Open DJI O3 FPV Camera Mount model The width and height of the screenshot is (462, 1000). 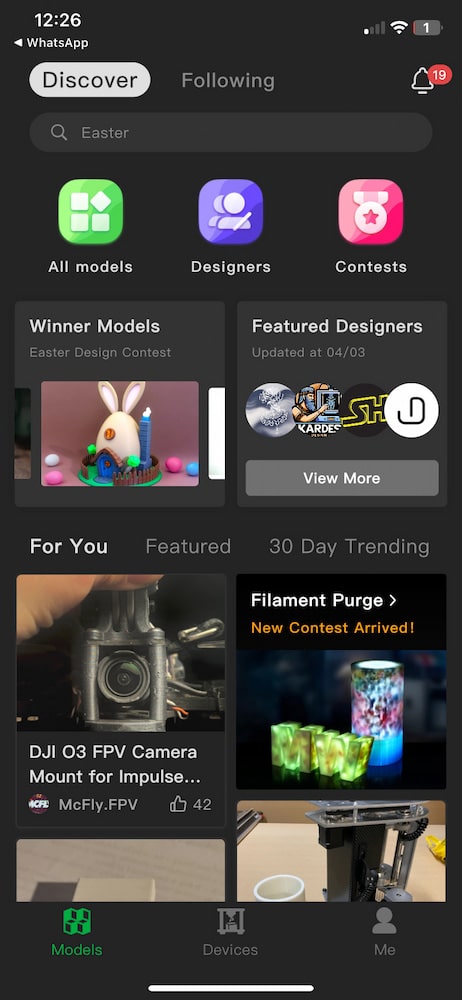121,700
